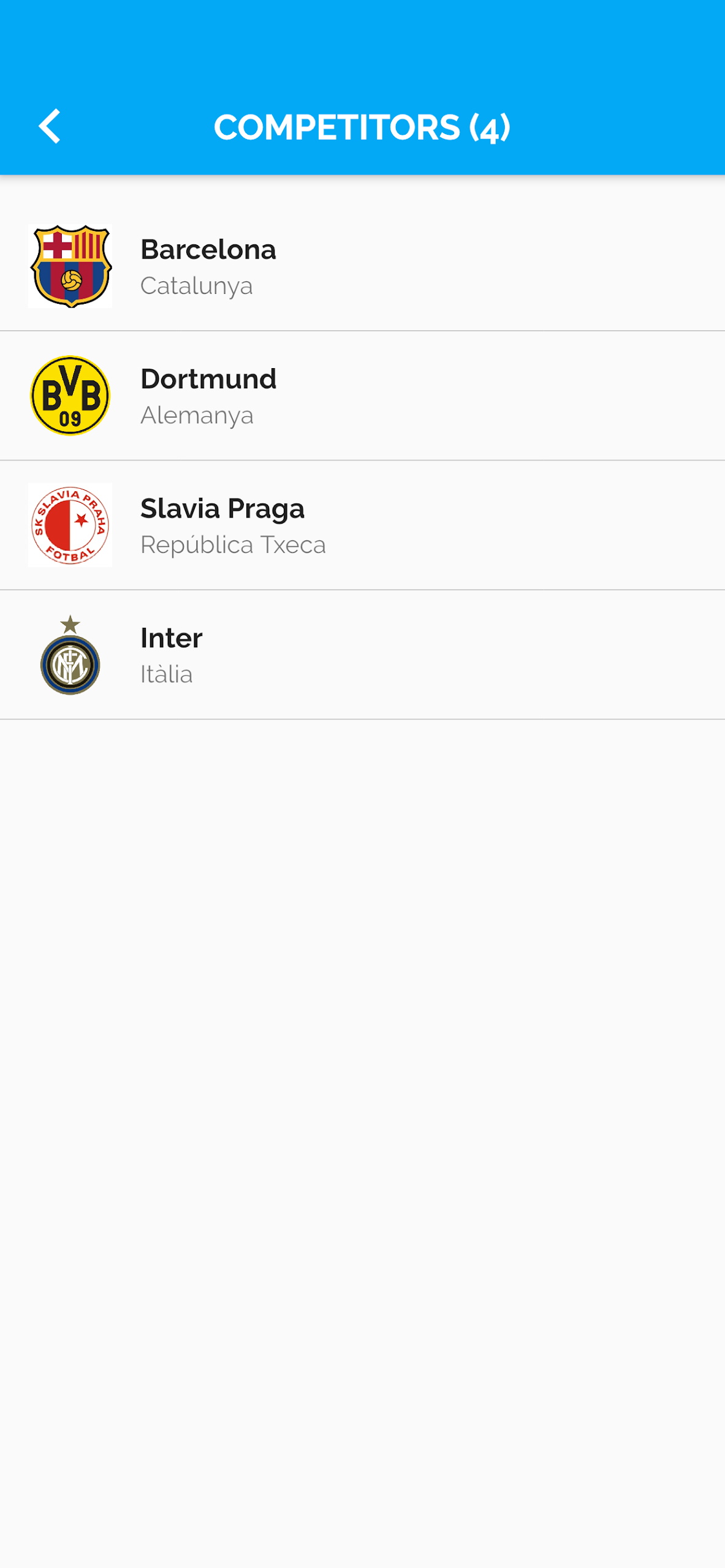
Task: View Slavia Praga team details
Action: (362, 526)
